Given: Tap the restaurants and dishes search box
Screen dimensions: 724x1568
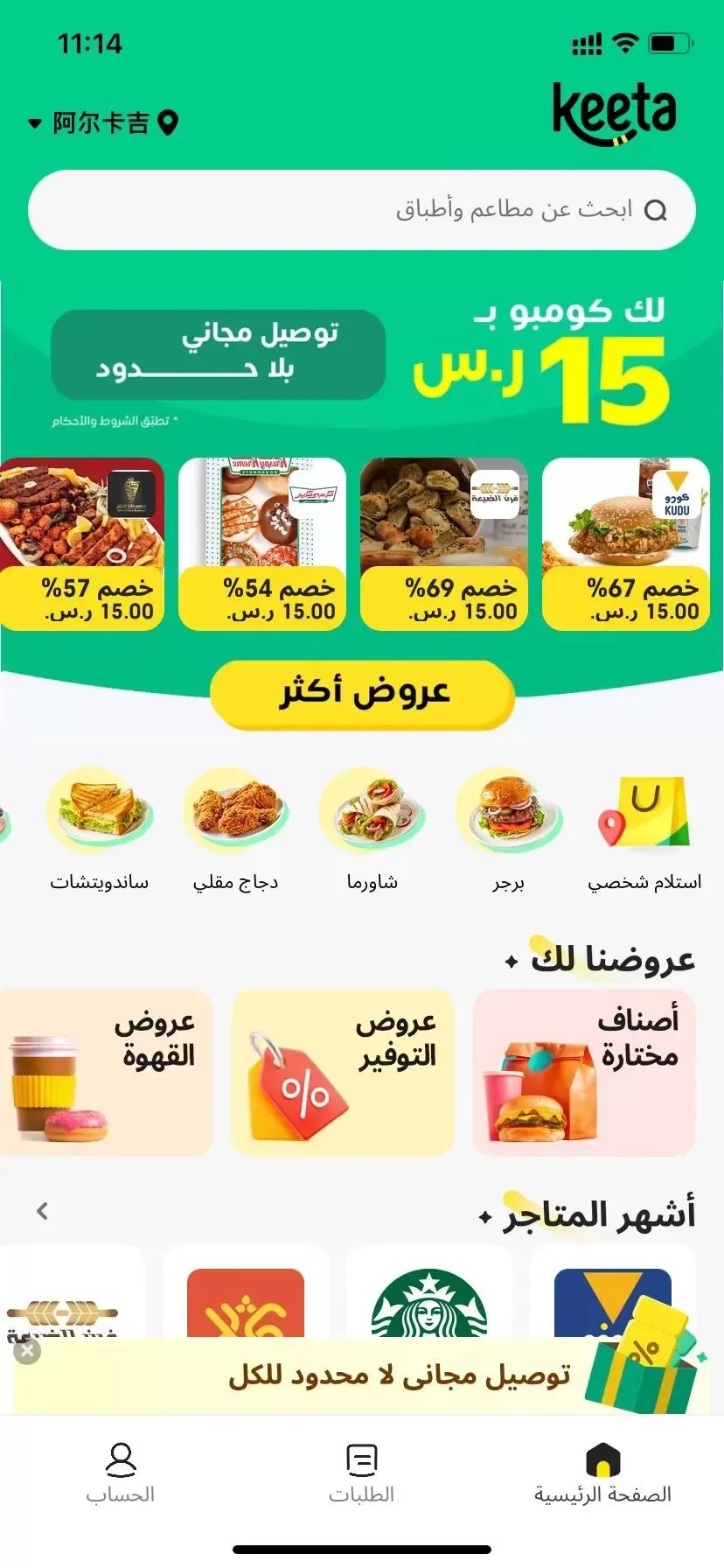Looking at the screenshot, I should [x=362, y=210].
